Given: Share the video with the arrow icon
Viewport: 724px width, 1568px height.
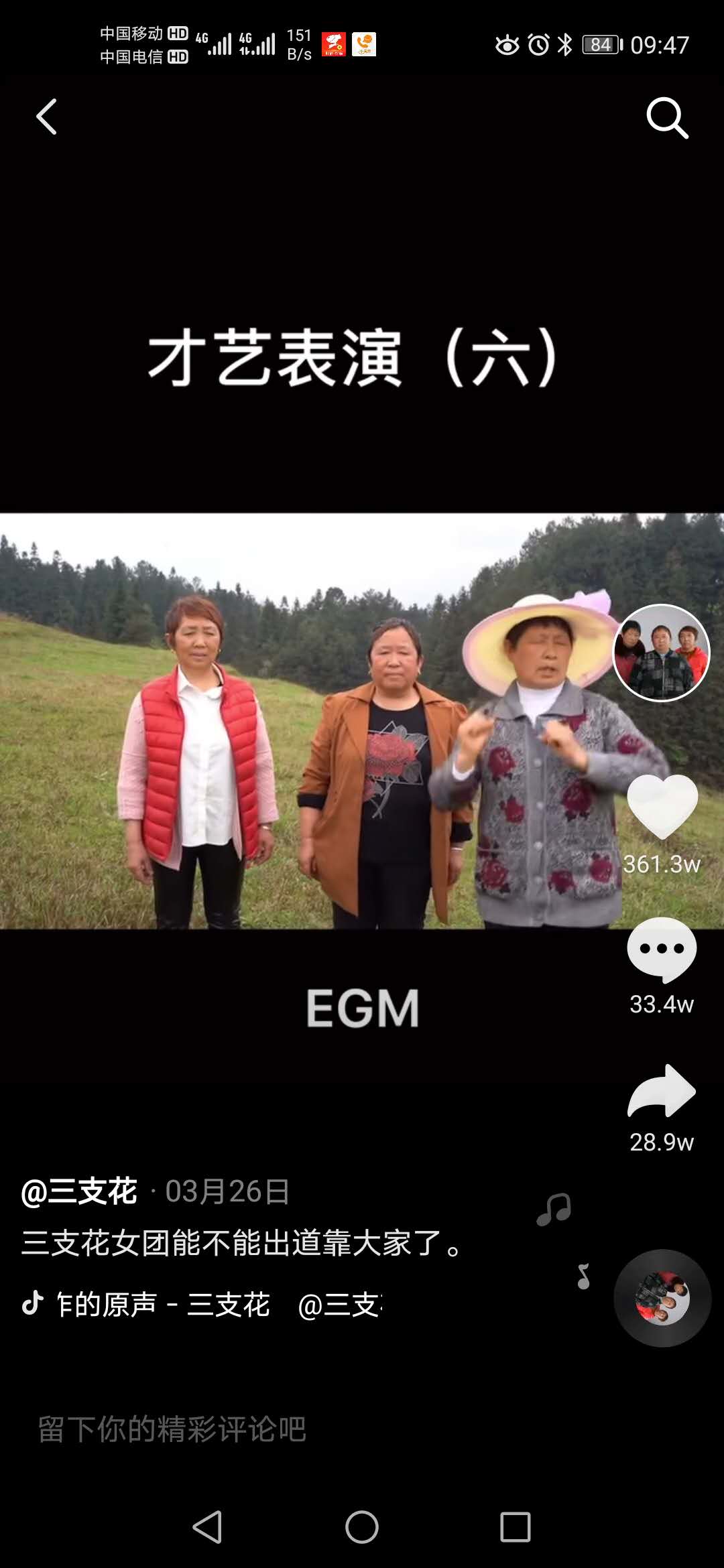Looking at the screenshot, I should tap(662, 1091).
